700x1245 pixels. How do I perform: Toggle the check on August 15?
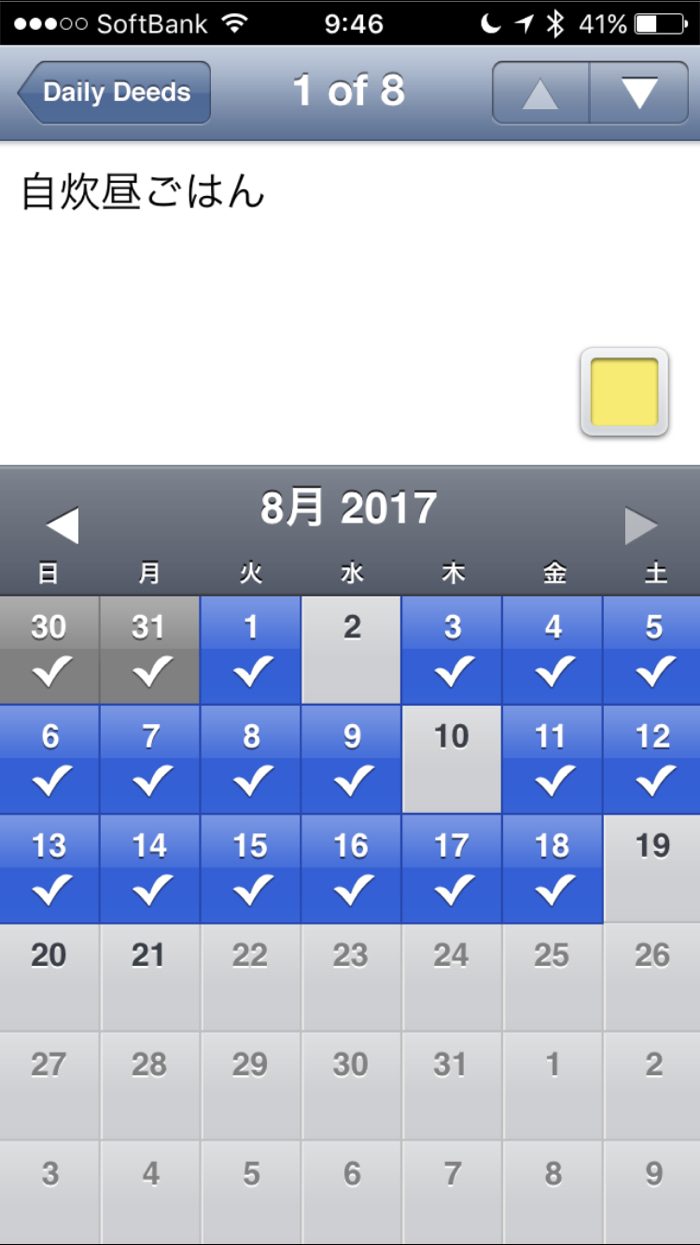point(251,868)
